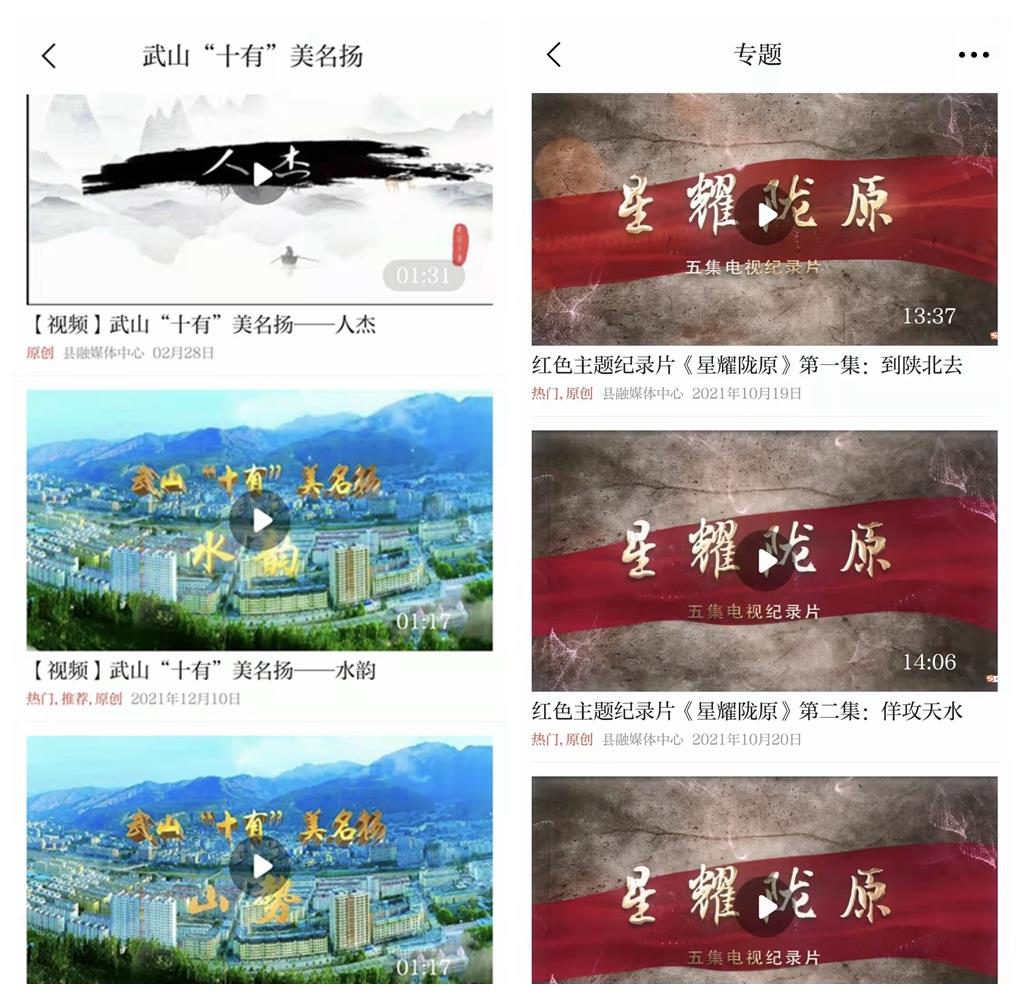Play the third 星耀陇原 video

(x=766, y=906)
